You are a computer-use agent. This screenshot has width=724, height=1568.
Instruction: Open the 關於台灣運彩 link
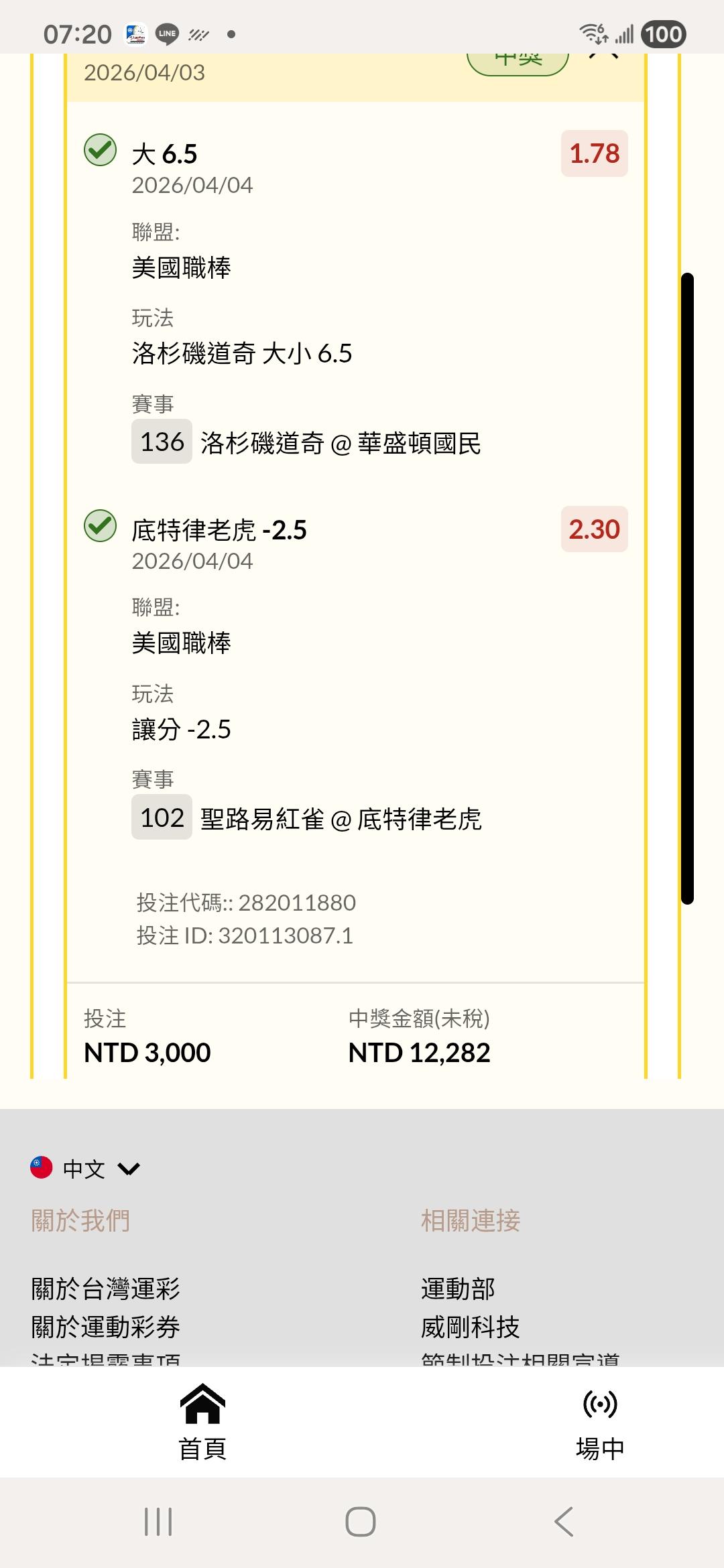pyautogui.click(x=106, y=1289)
